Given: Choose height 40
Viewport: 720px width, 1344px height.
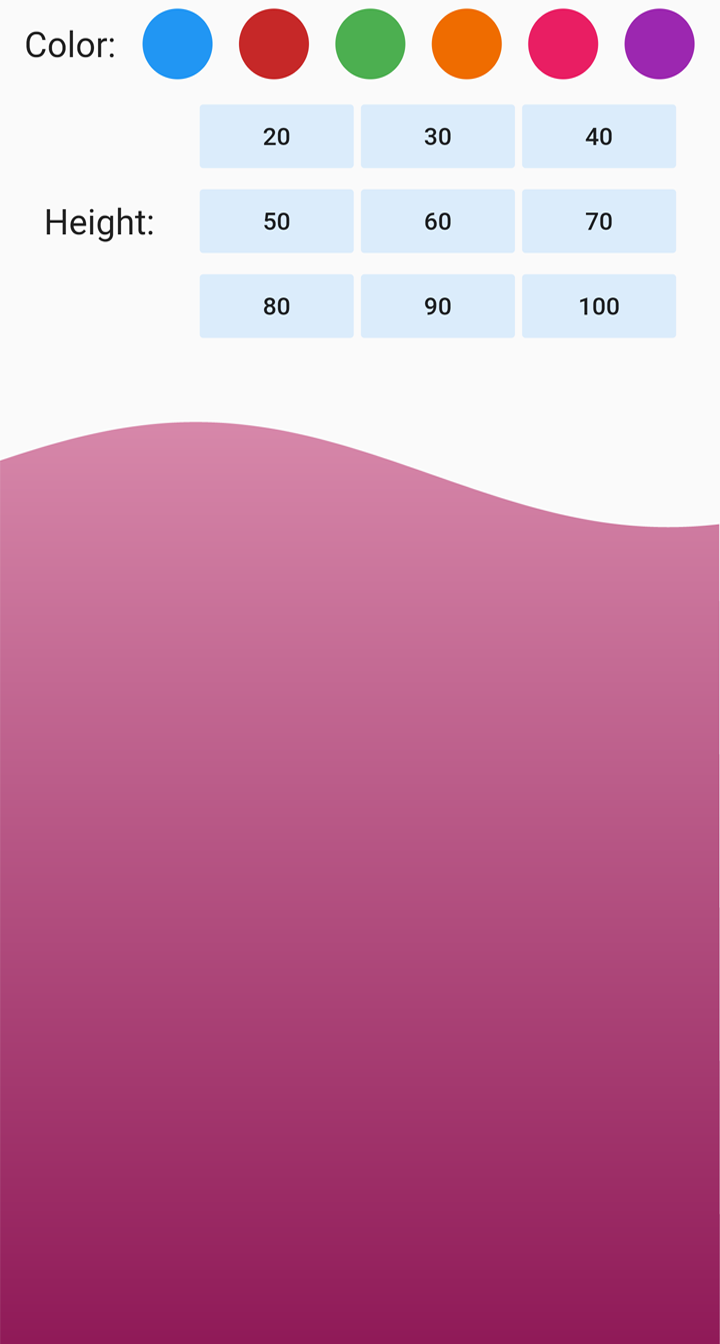Looking at the screenshot, I should pyautogui.click(x=599, y=136).
